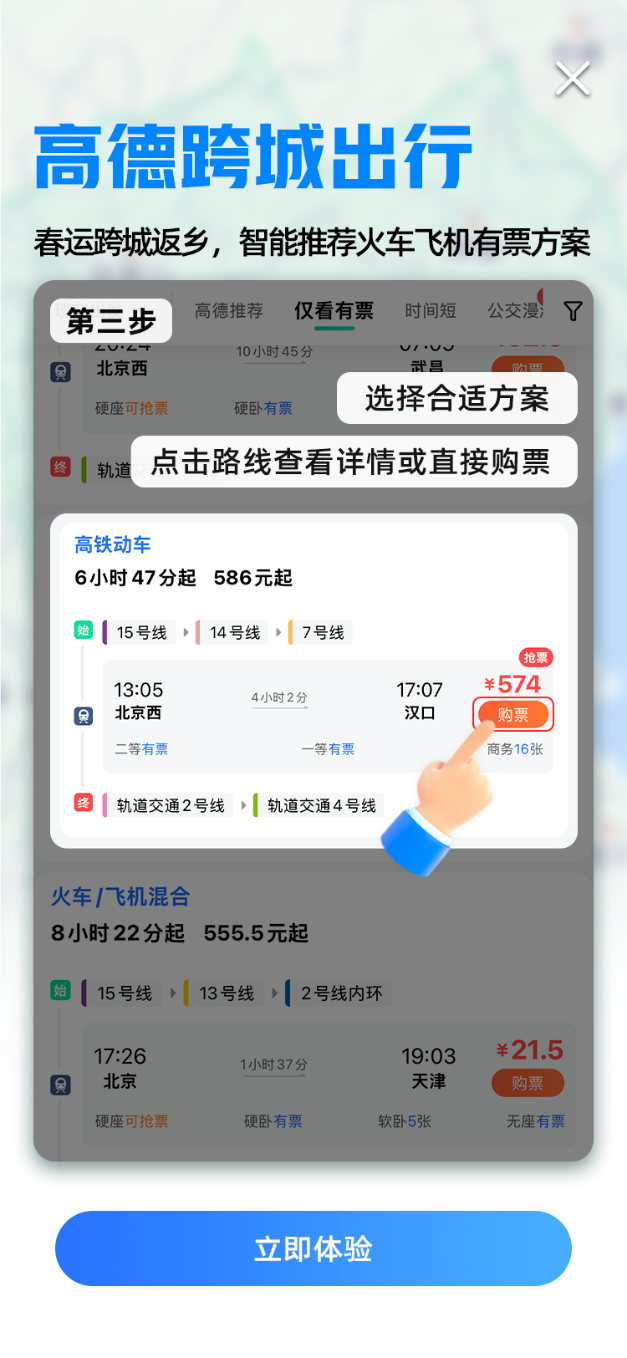Image resolution: width=627 pixels, height=1358 pixels.
Task: Close the 高德跨城出行 promo overlay
Action: (x=573, y=78)
